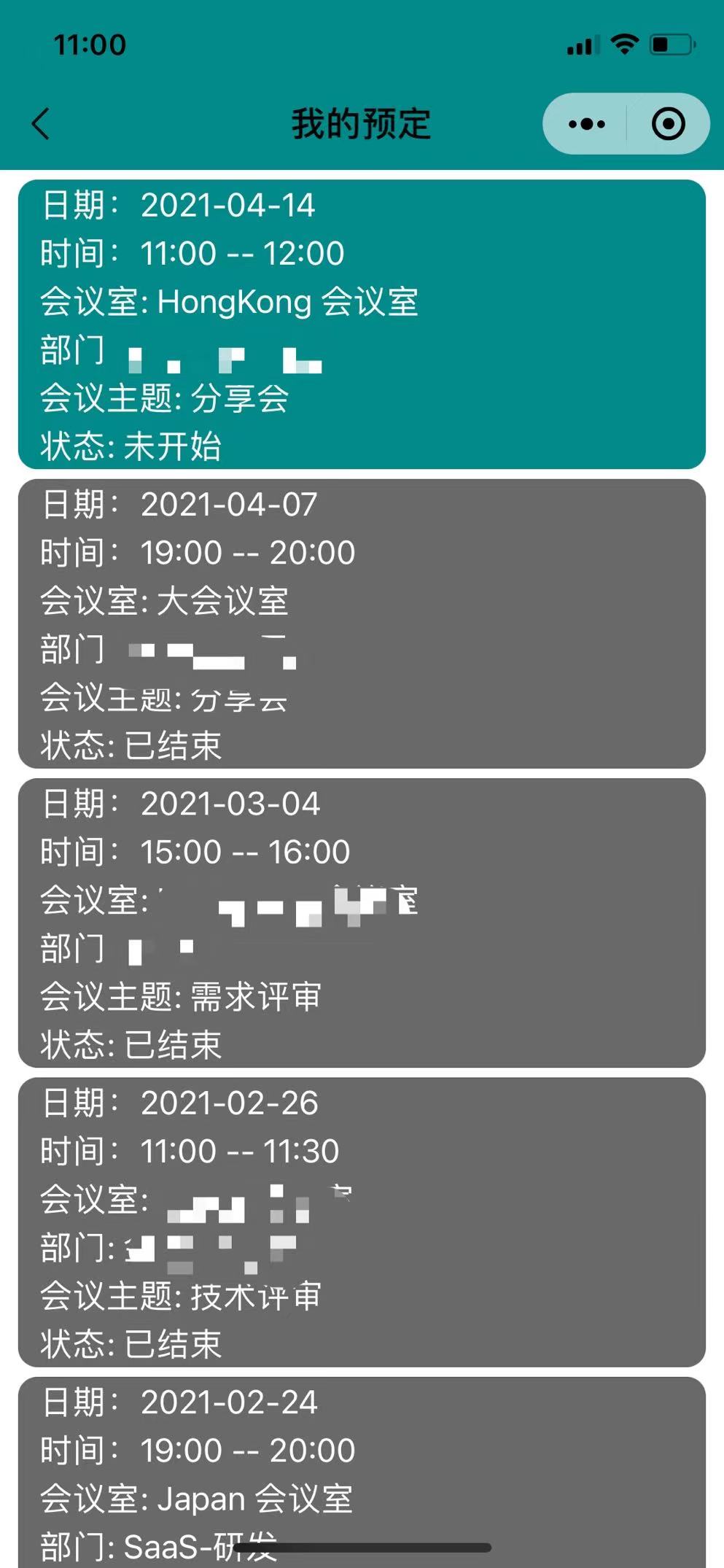The image size is (724, 1568).
Task: Open the 2021-04-07 大会议室 booking
Action: pyautogui.click(x=362, y=624)
